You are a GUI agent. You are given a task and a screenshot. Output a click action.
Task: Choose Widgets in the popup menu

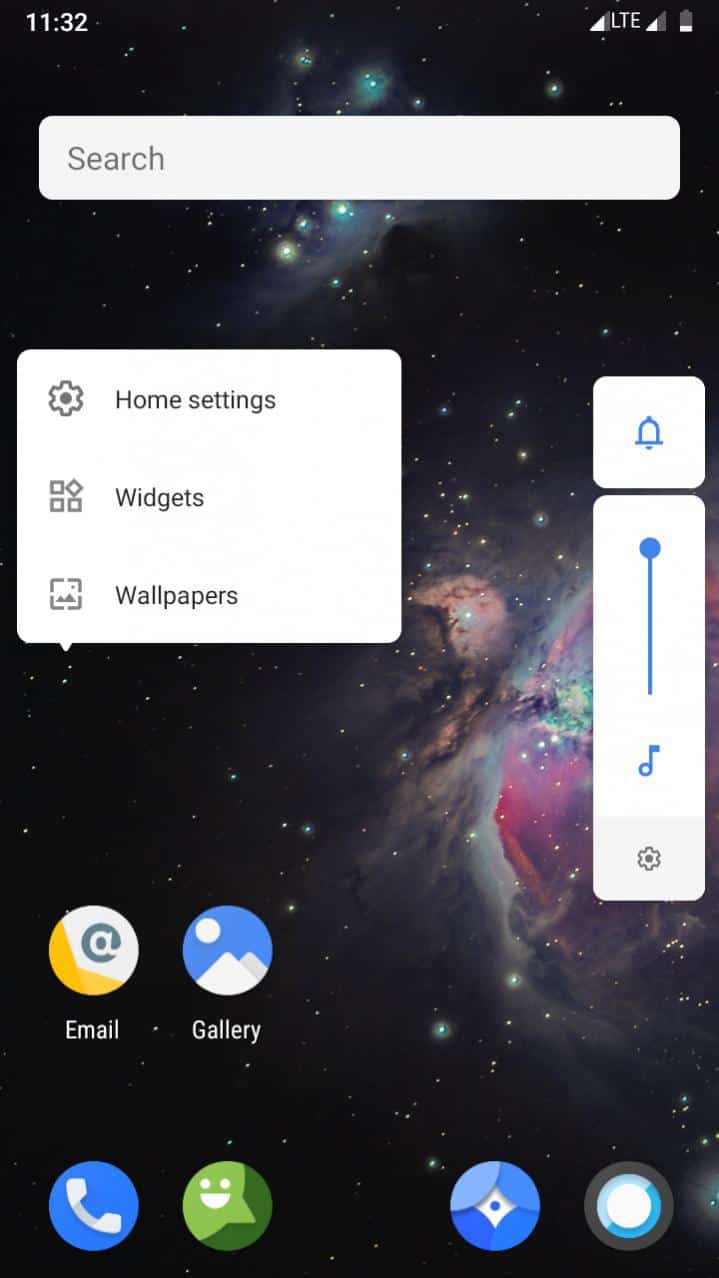pyautogui.click(x=159, y=498)
